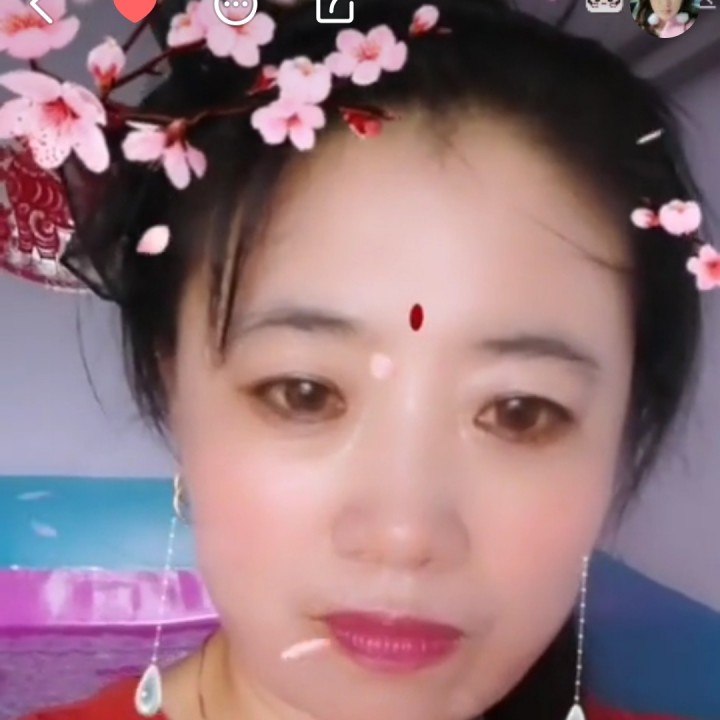Open the comments bubble
The width and height of the screenshot is (720, 720).
[236, 7]
